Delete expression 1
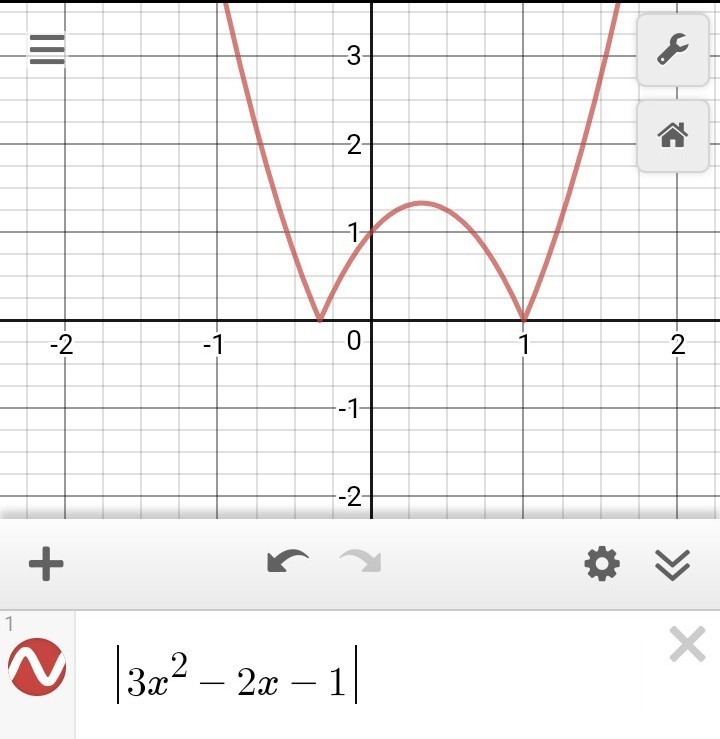This screenshot has height=739, width=720. point(687,645)
